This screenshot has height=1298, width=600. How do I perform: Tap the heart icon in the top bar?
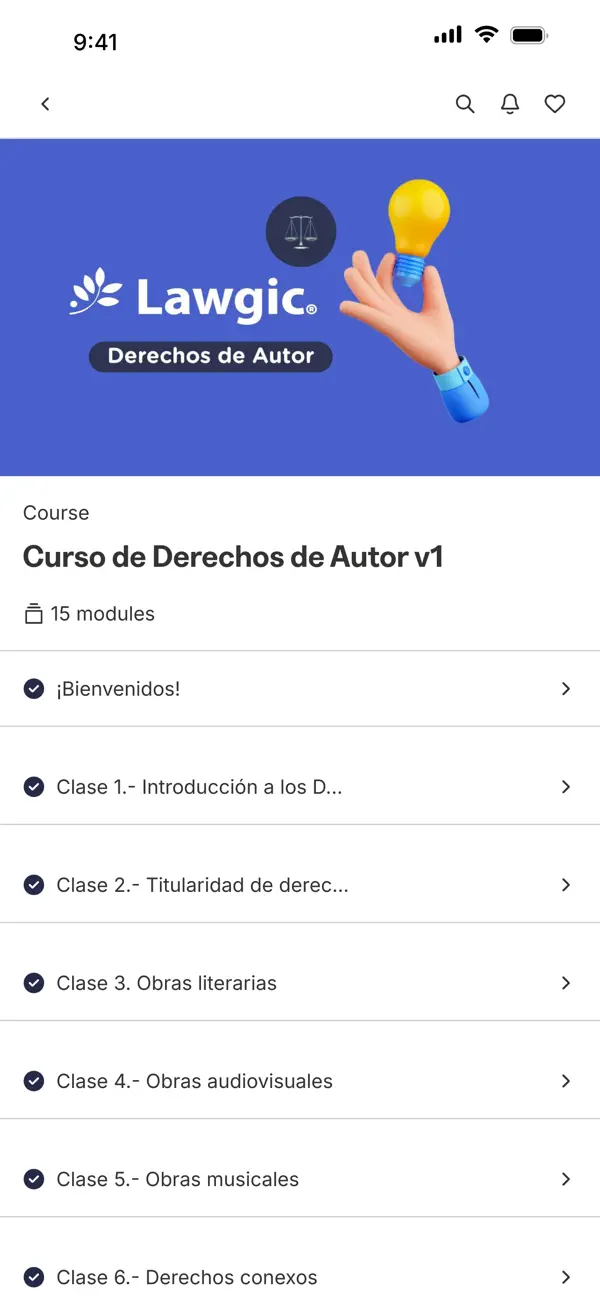(555, 104)
